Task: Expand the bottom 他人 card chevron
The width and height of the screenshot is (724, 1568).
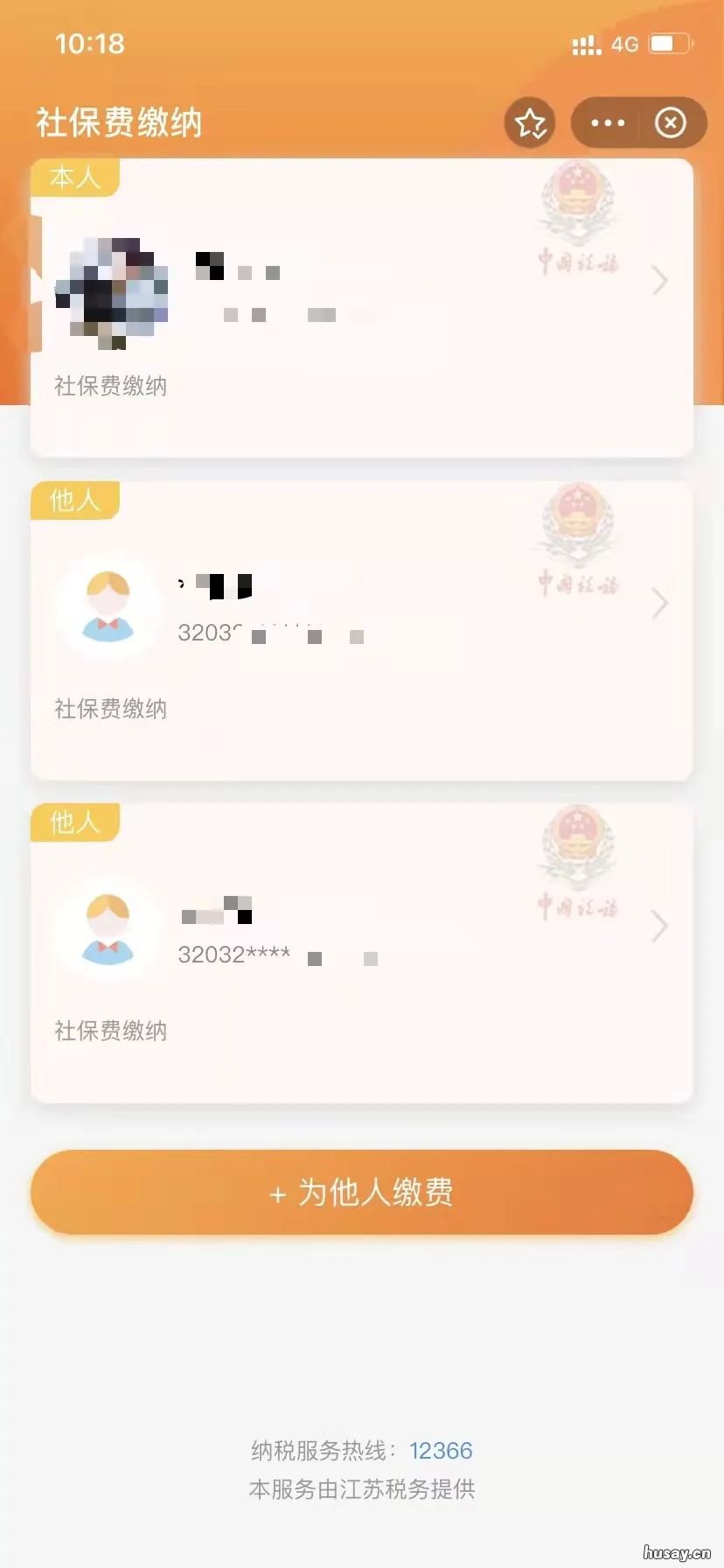Action: click(661, 926)
